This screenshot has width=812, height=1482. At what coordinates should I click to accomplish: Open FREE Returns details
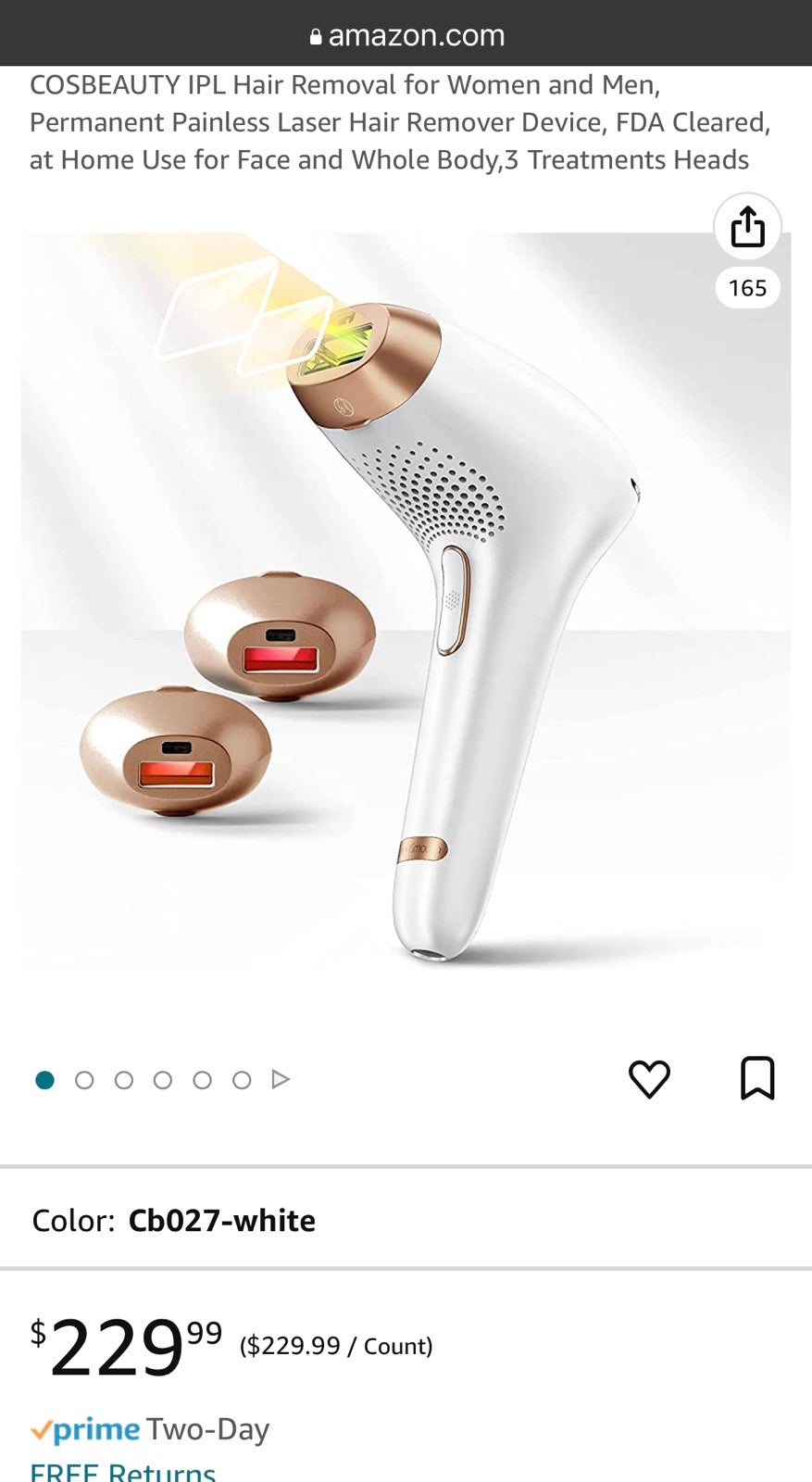click(123, 1472)
